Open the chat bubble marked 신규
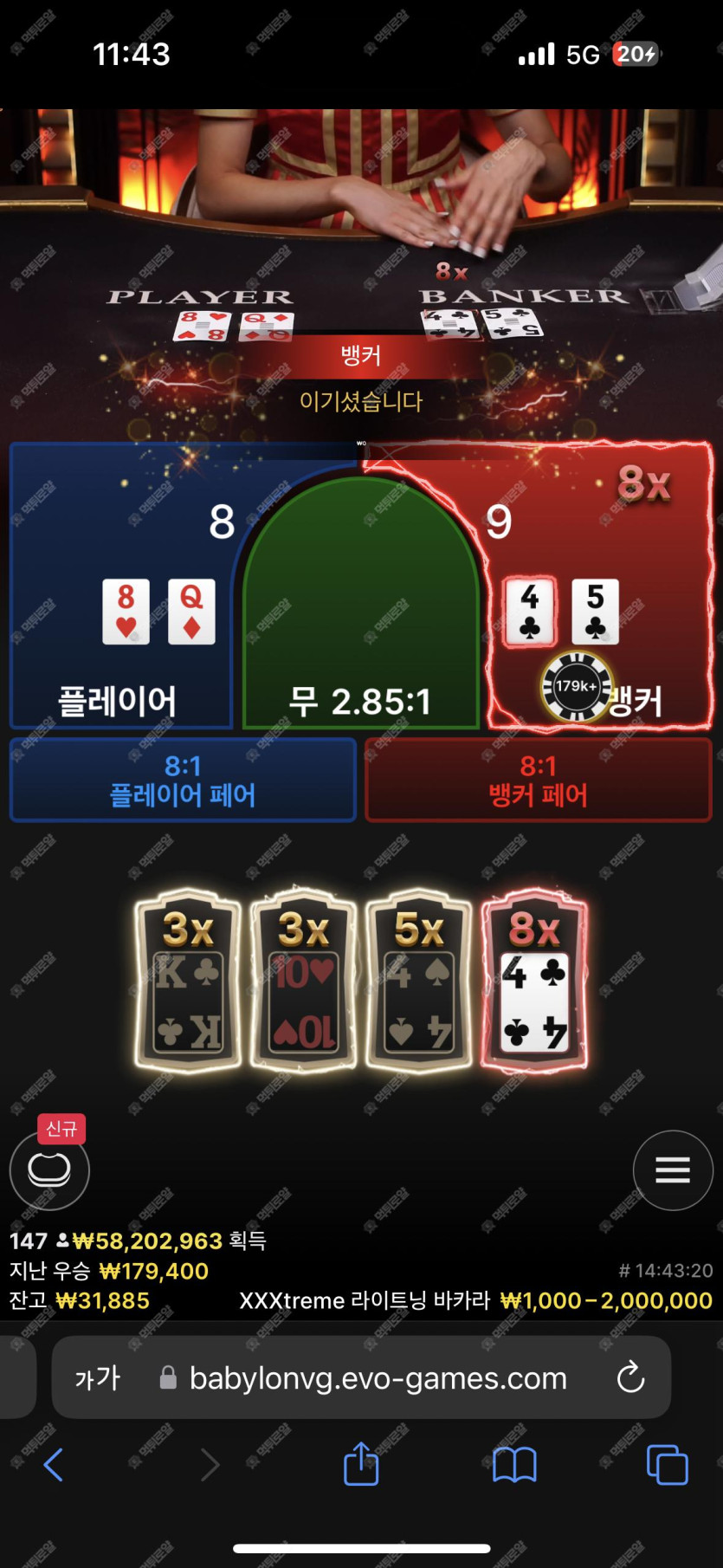Screen dimensions: 723x1568 pyautogui.click(x=49, y=1170)
